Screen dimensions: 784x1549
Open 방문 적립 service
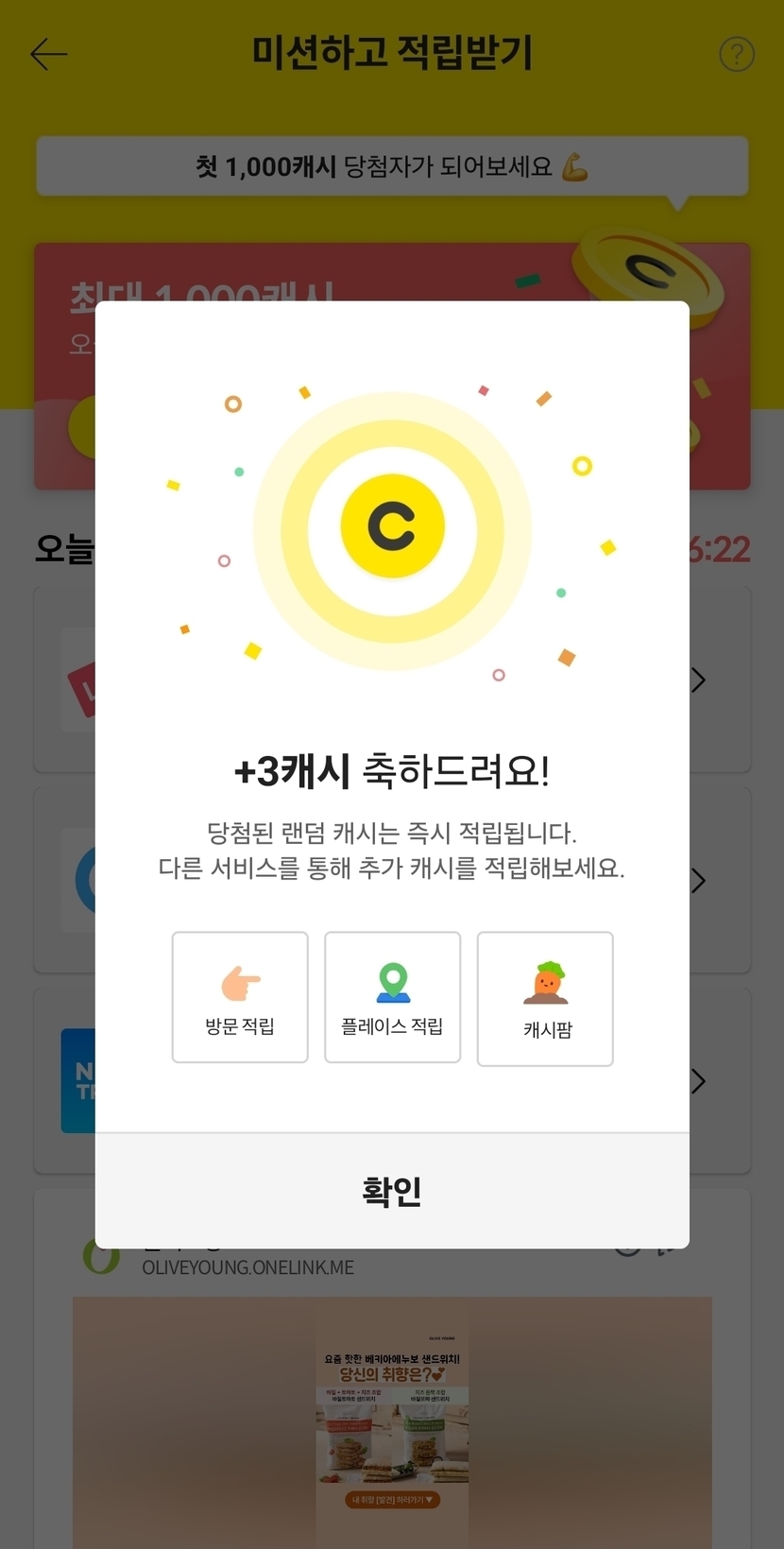[240, 997]
